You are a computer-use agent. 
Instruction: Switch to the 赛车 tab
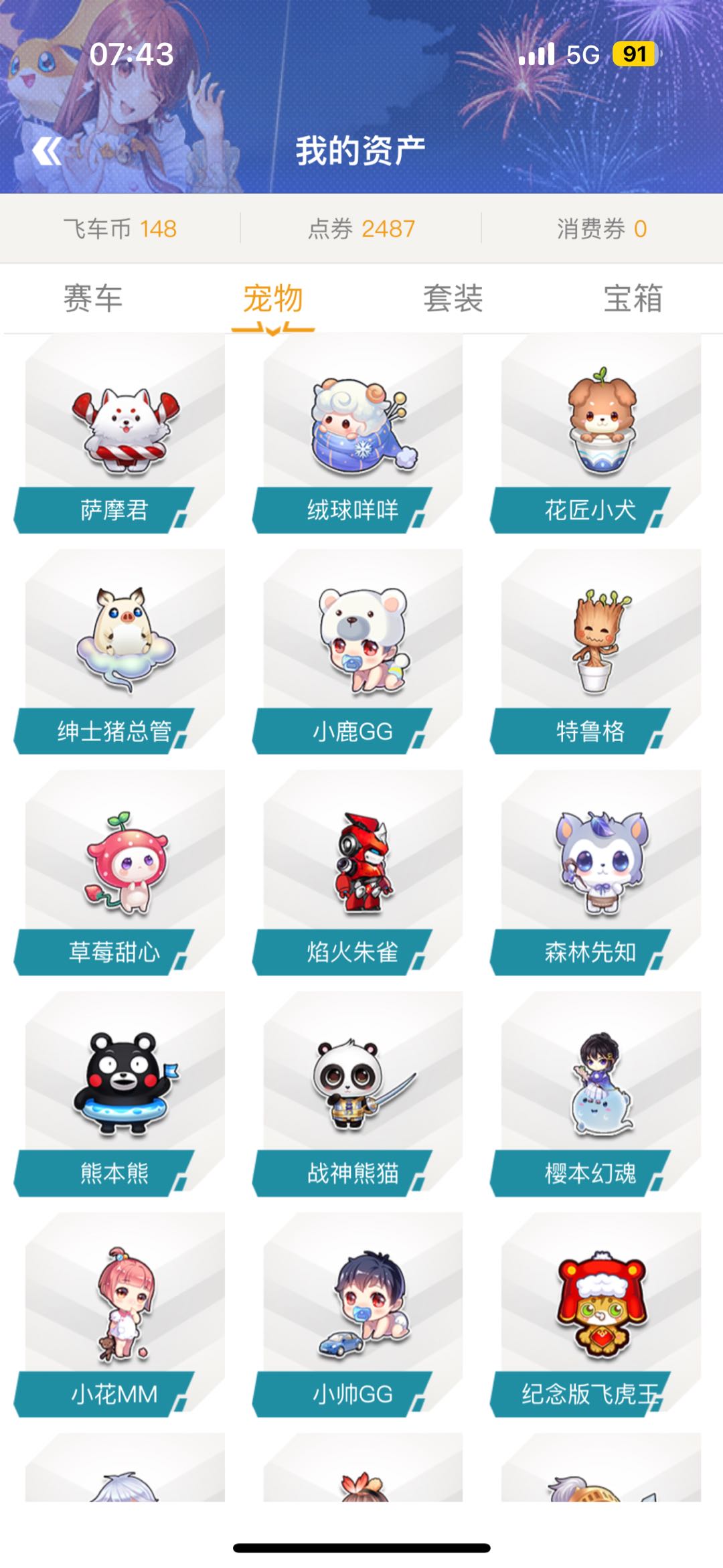[92, 299]
